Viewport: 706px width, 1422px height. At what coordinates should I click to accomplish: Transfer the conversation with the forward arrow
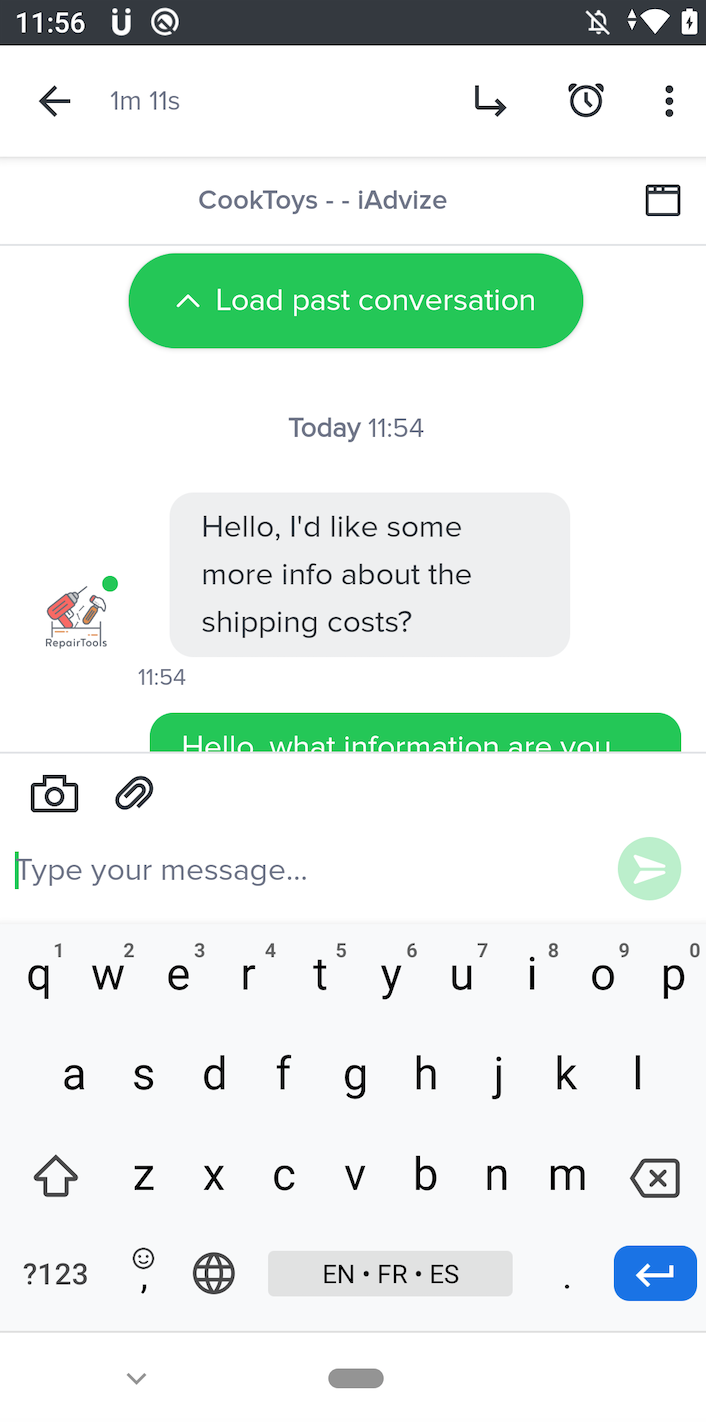click(490, 101)
